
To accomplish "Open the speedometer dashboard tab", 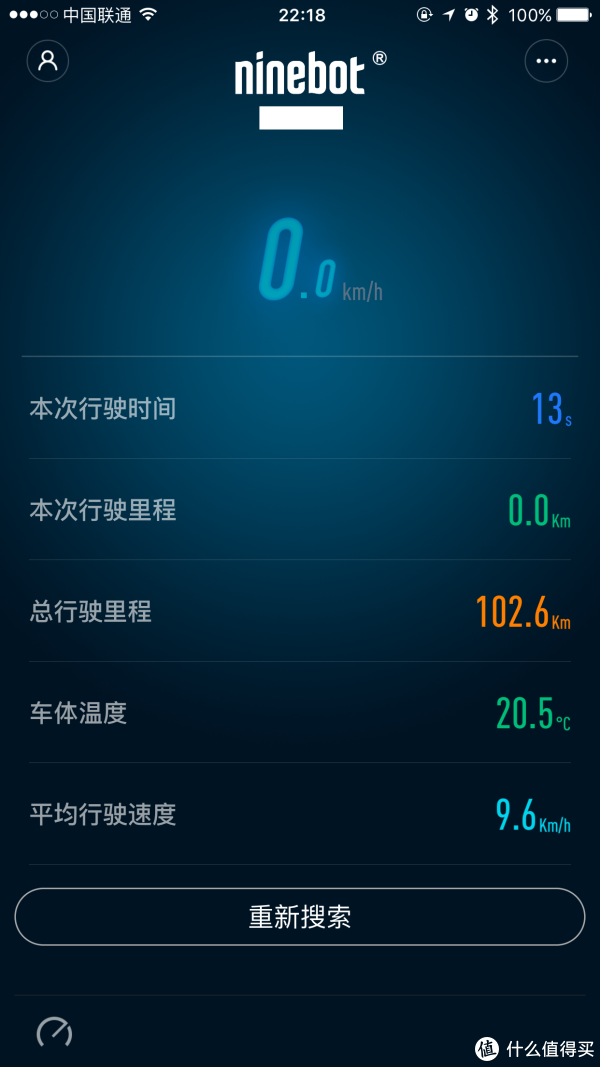I will [54, 1032].
